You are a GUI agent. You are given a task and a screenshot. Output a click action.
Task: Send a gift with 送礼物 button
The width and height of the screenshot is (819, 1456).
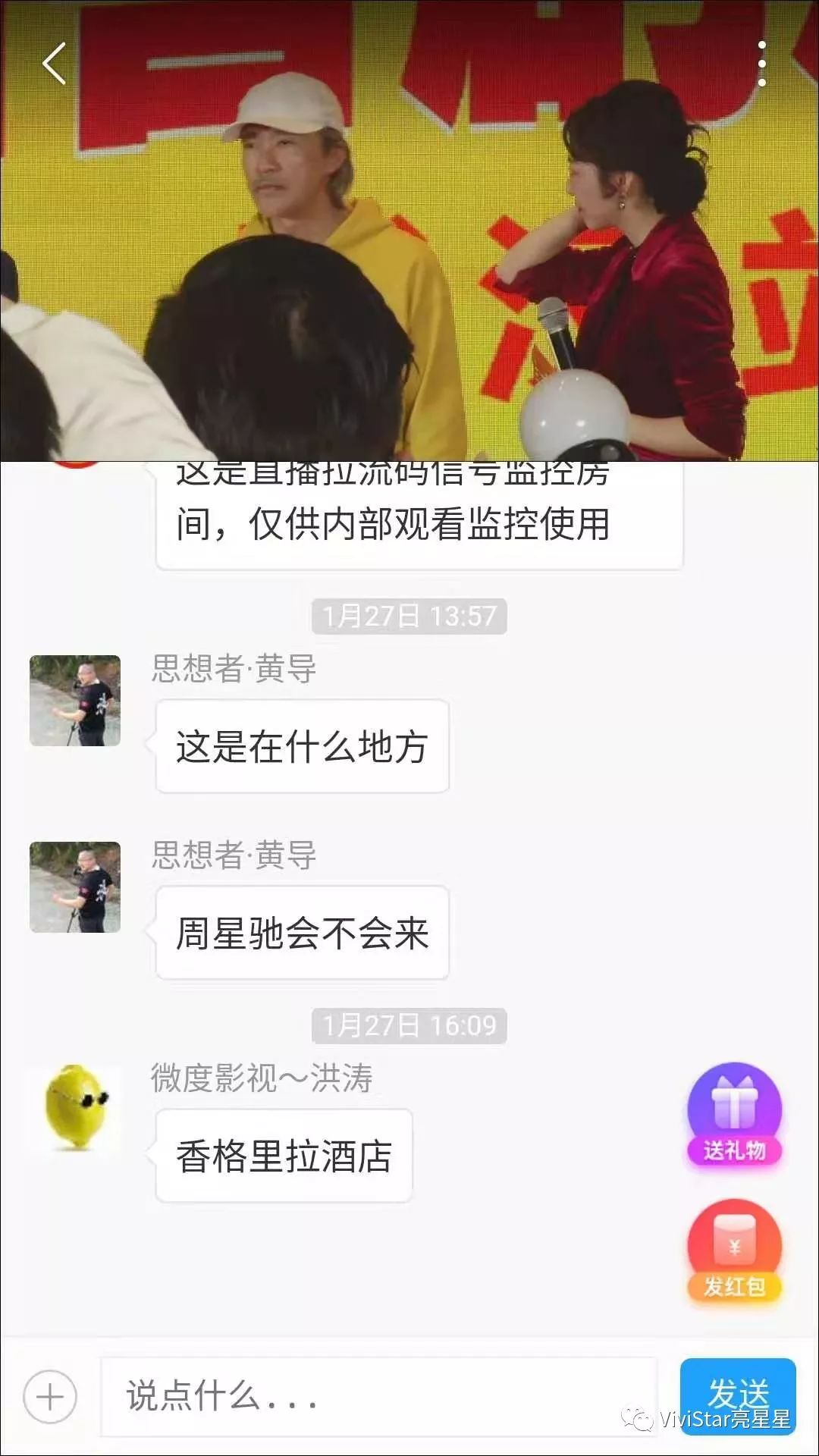(734, 1114)
